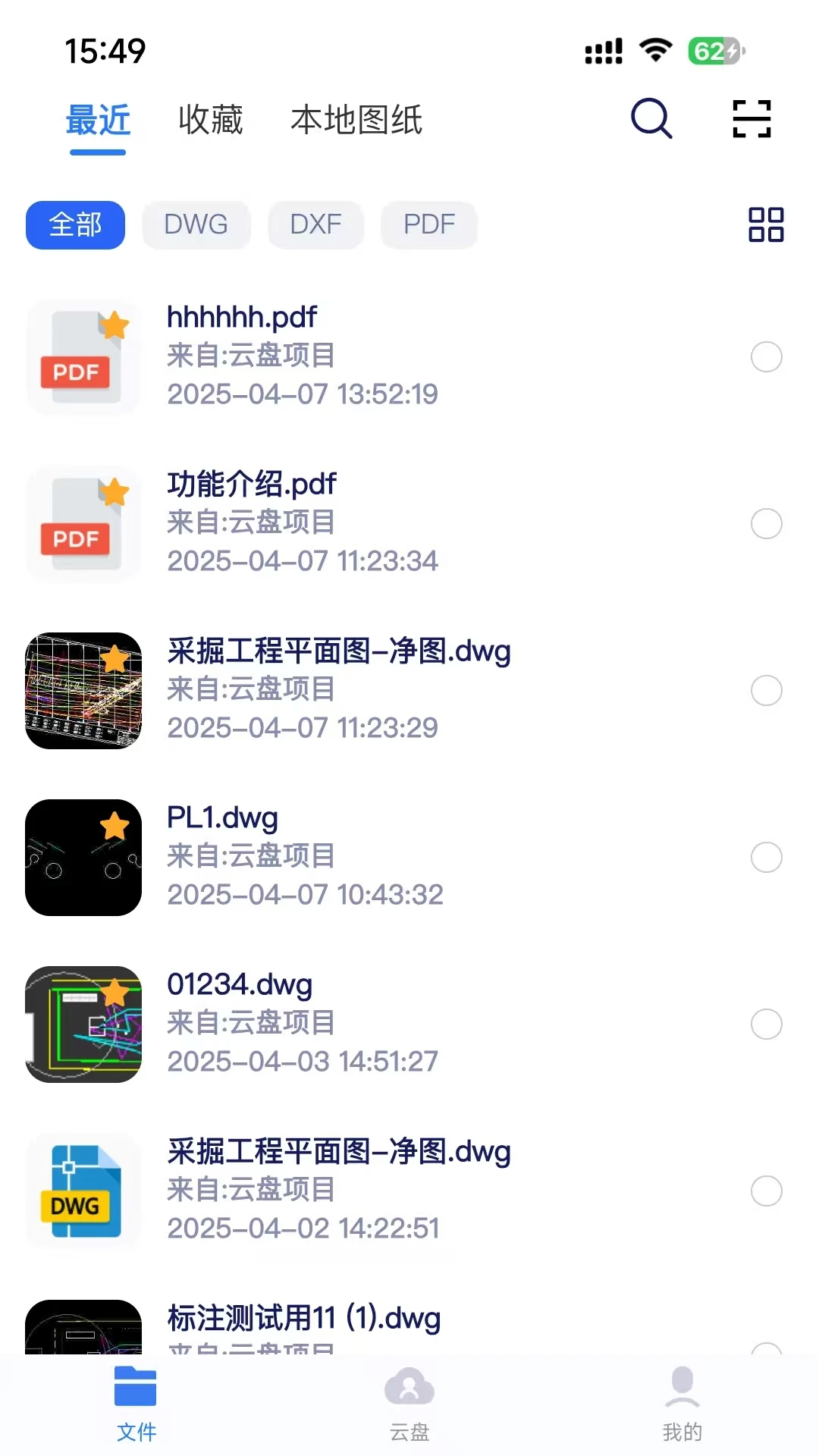This screenshot has width=819, height=1456.
Task: Select the radio button for hhhhhh.pdf
Action: [766, 357]
